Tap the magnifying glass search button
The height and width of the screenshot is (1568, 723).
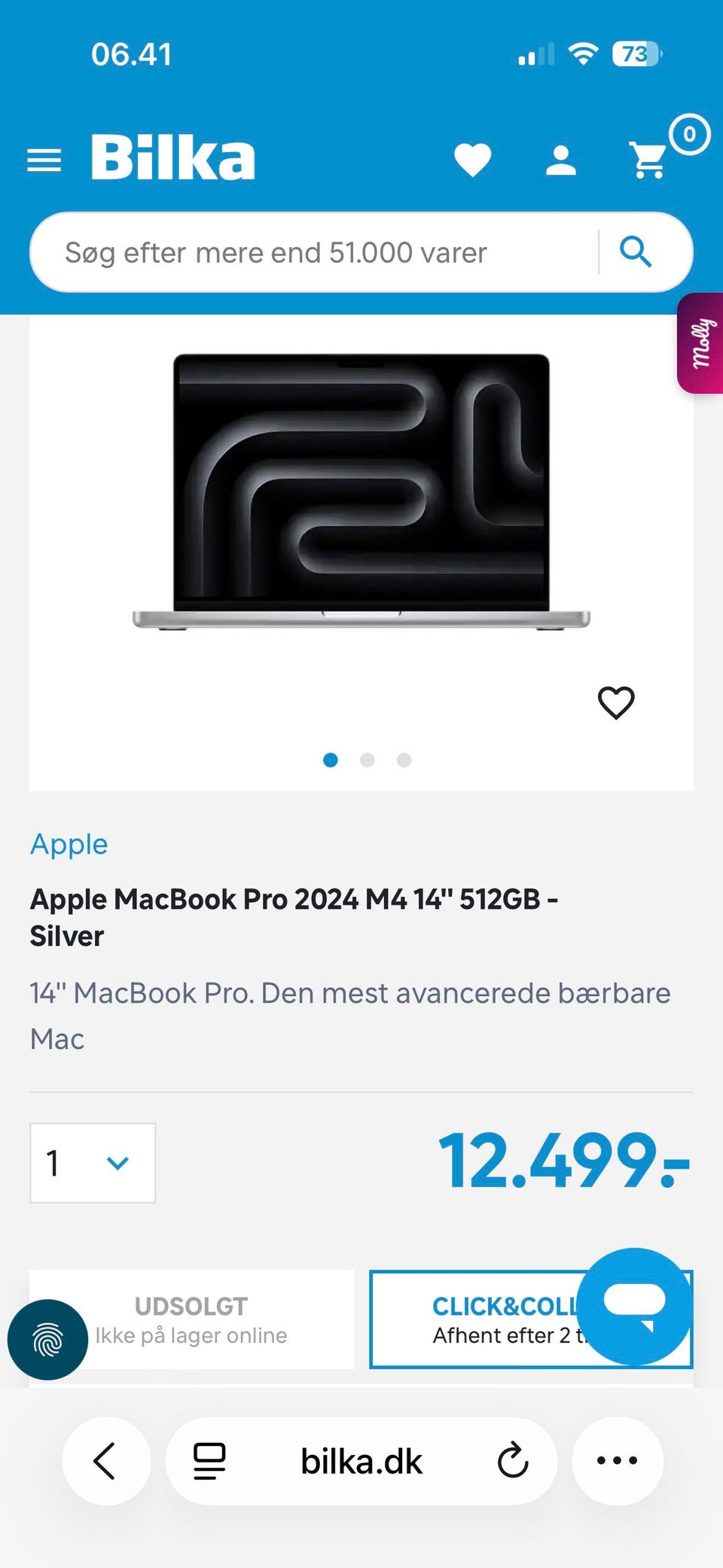[636, 252]
